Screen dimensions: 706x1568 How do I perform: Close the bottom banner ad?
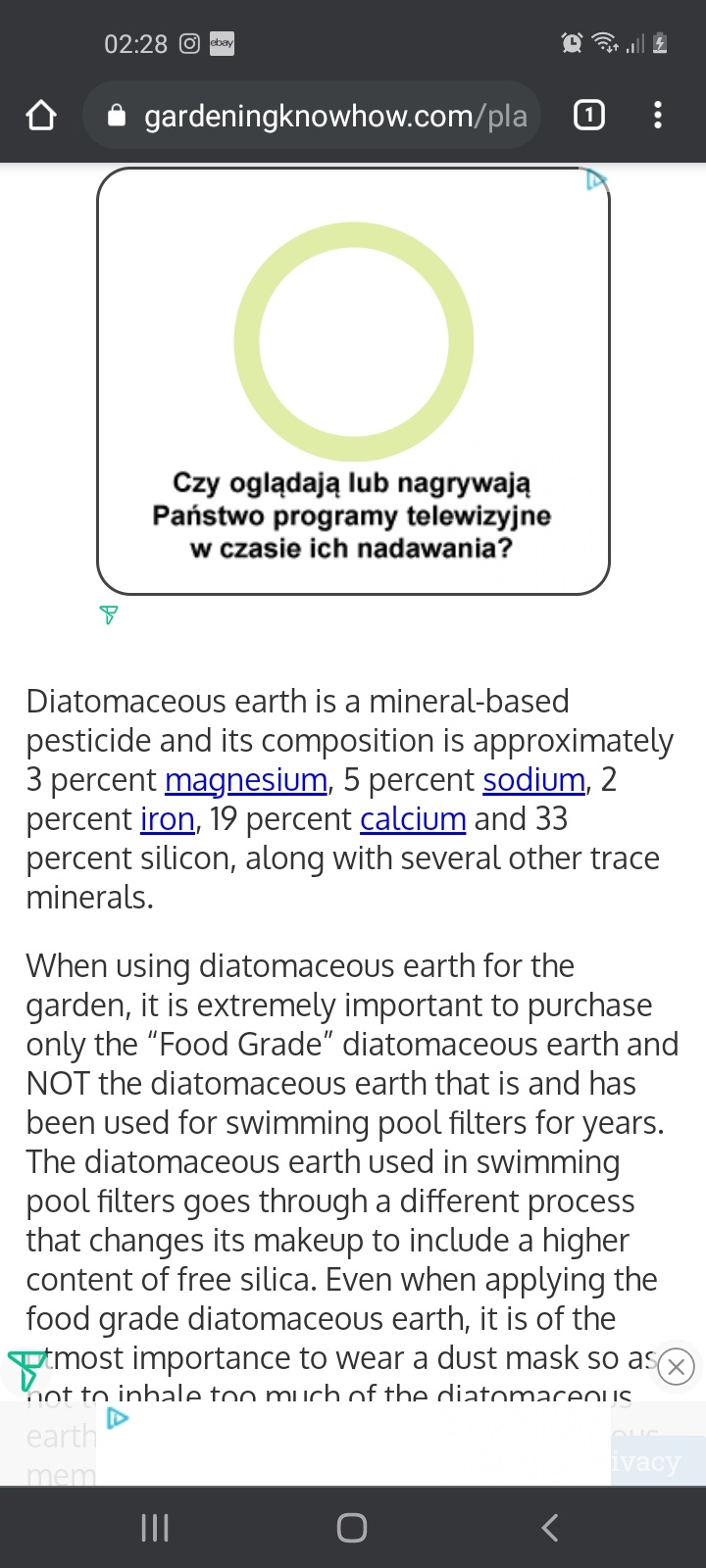[x=676, y=1366]
